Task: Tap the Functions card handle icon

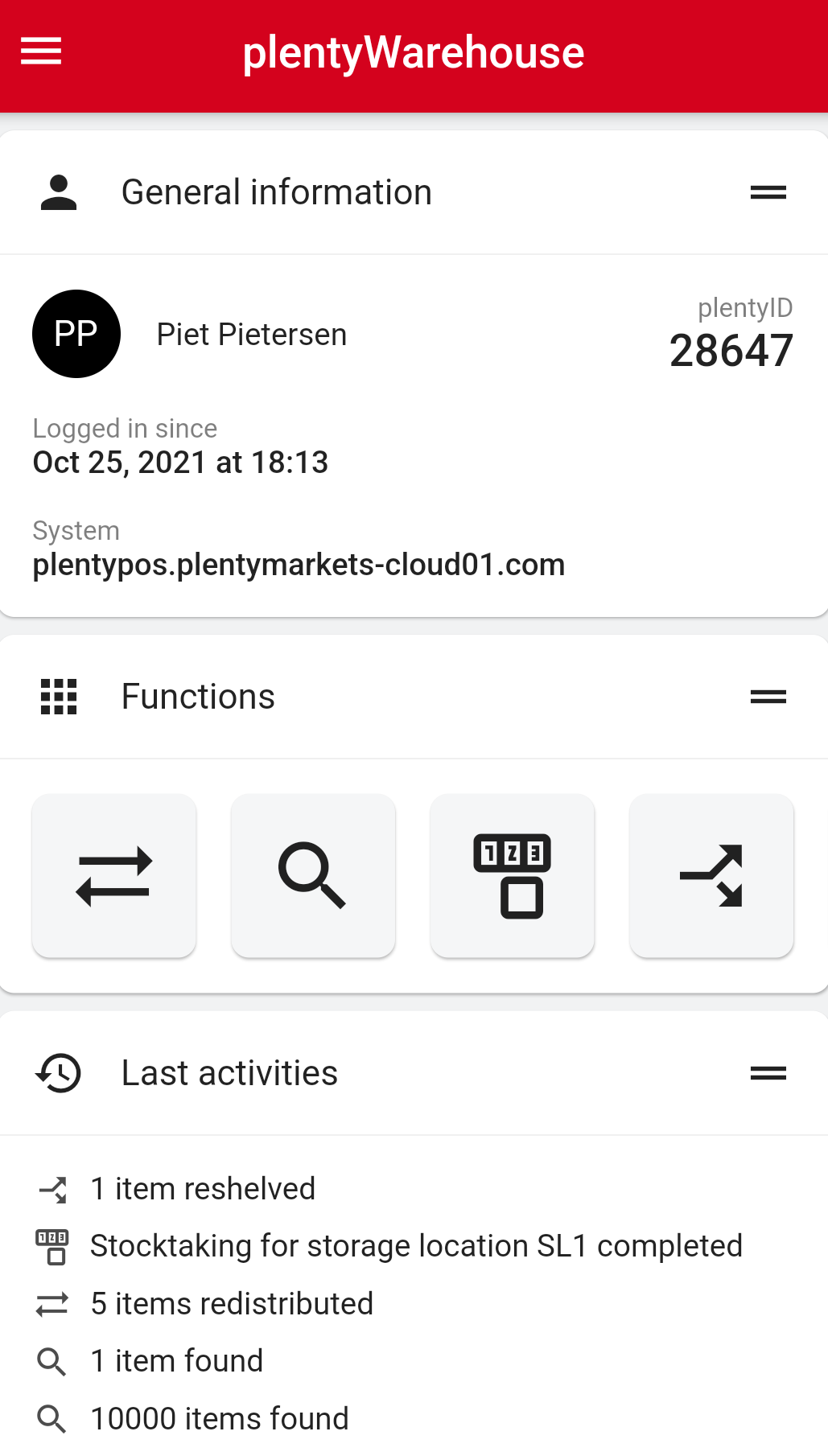Action: coord(768,697)
